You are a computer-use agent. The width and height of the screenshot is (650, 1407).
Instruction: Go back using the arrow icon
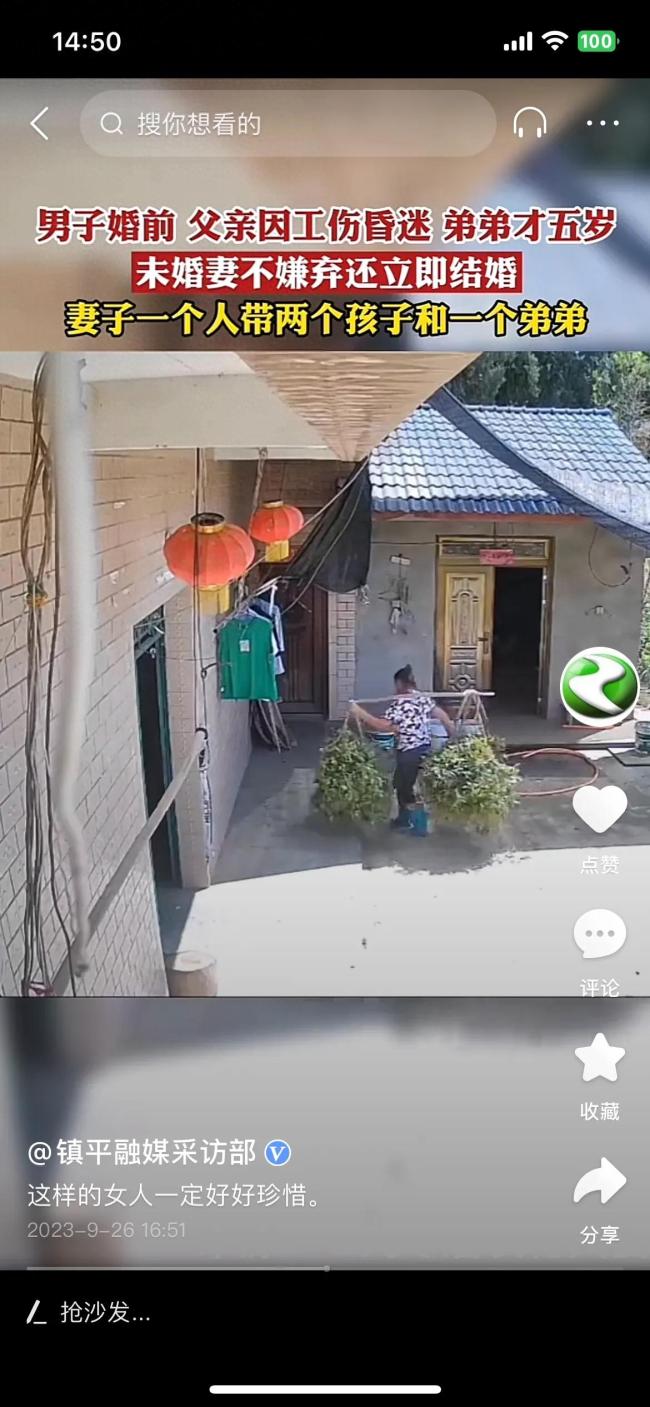[x=39, y=124]
